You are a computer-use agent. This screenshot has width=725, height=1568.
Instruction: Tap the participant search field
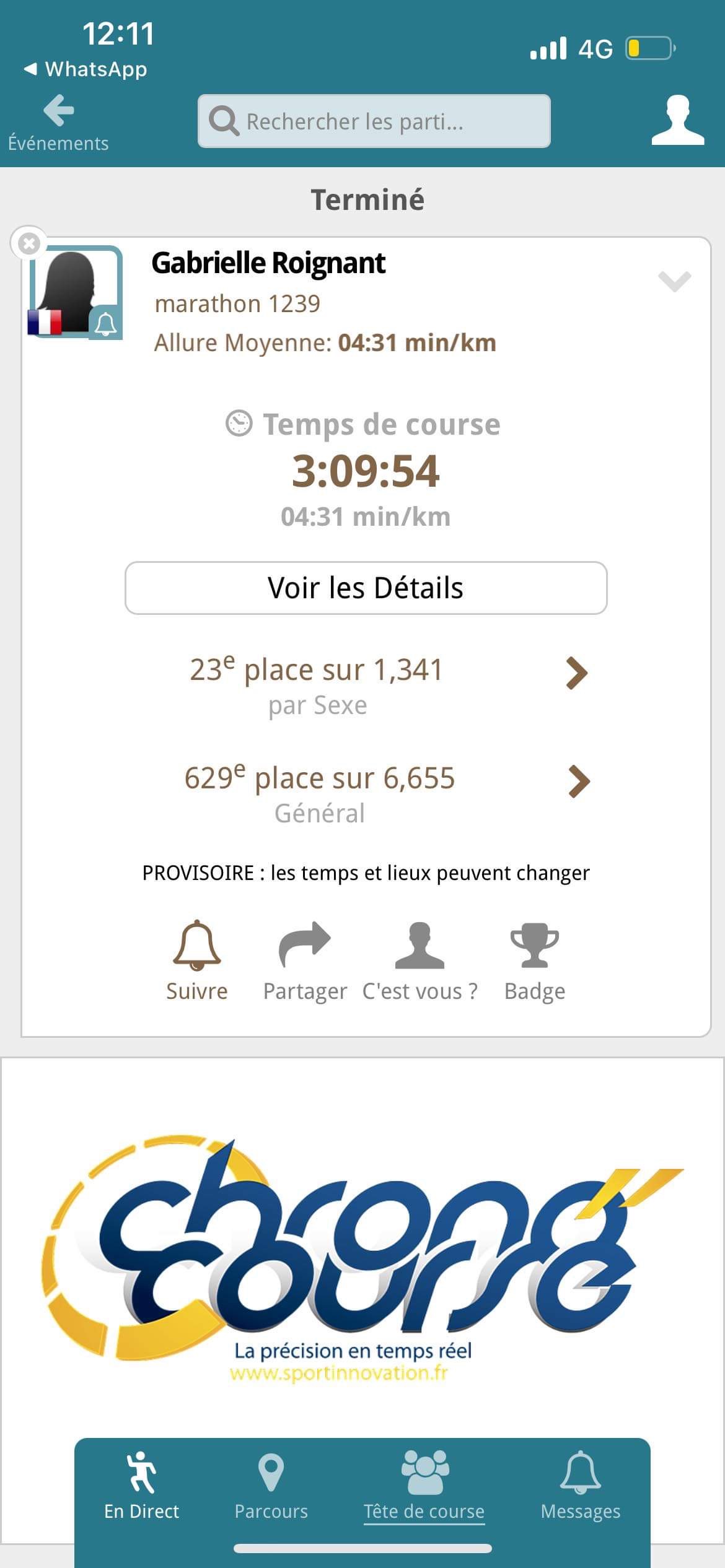pyautogui.click(x=374, y=121)
